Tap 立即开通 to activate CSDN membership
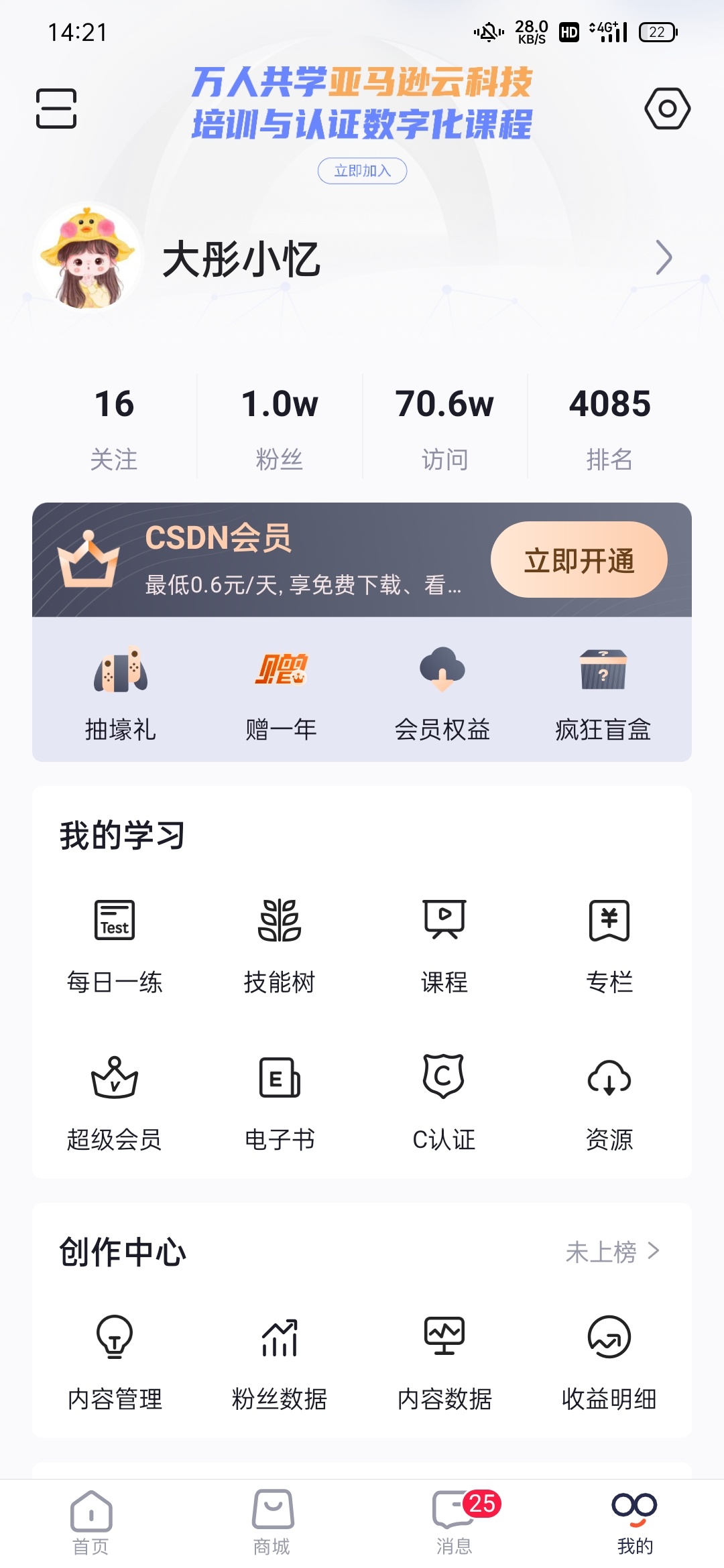Screen dimensions: 724x1568 [x=579, y=560]
